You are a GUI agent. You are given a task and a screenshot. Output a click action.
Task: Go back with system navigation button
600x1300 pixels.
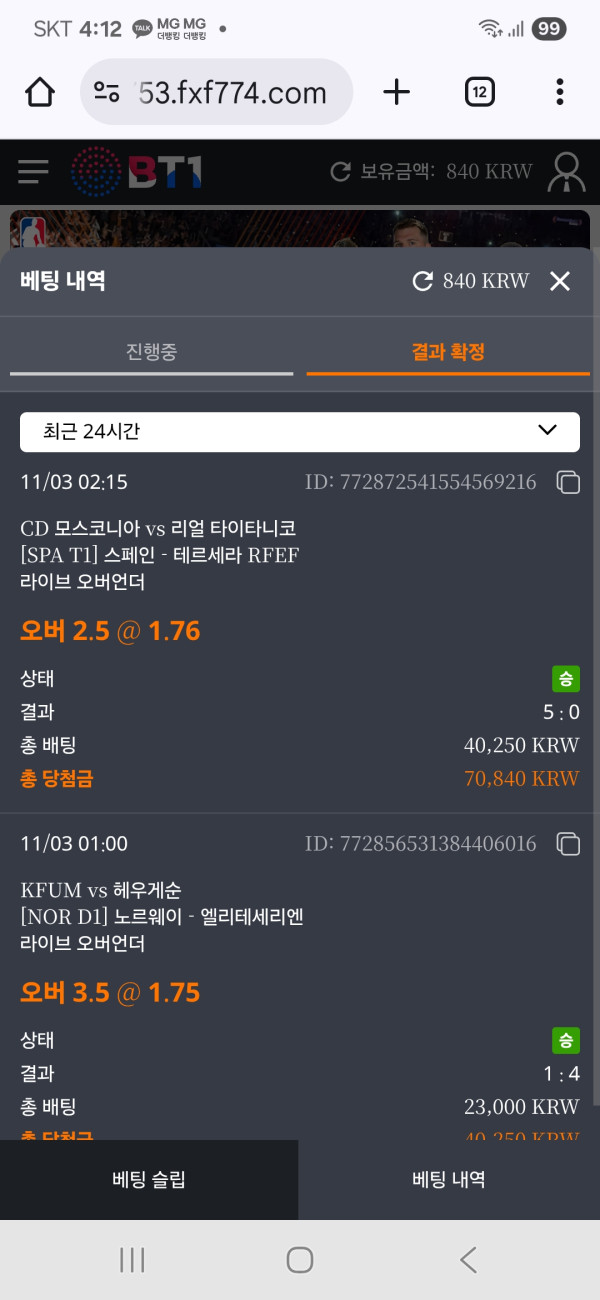[x=467, y=1260]
